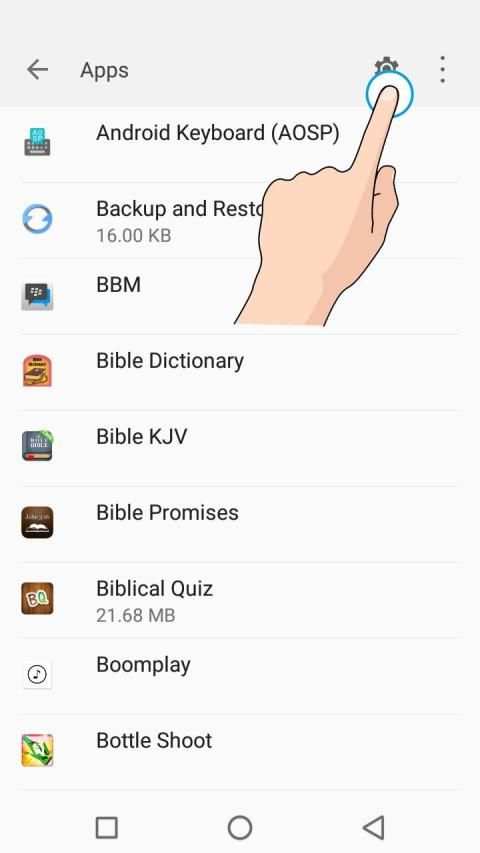Select the Backup and Restore app
This screenshot has width=480, height=853.
(x=240, y=220)
